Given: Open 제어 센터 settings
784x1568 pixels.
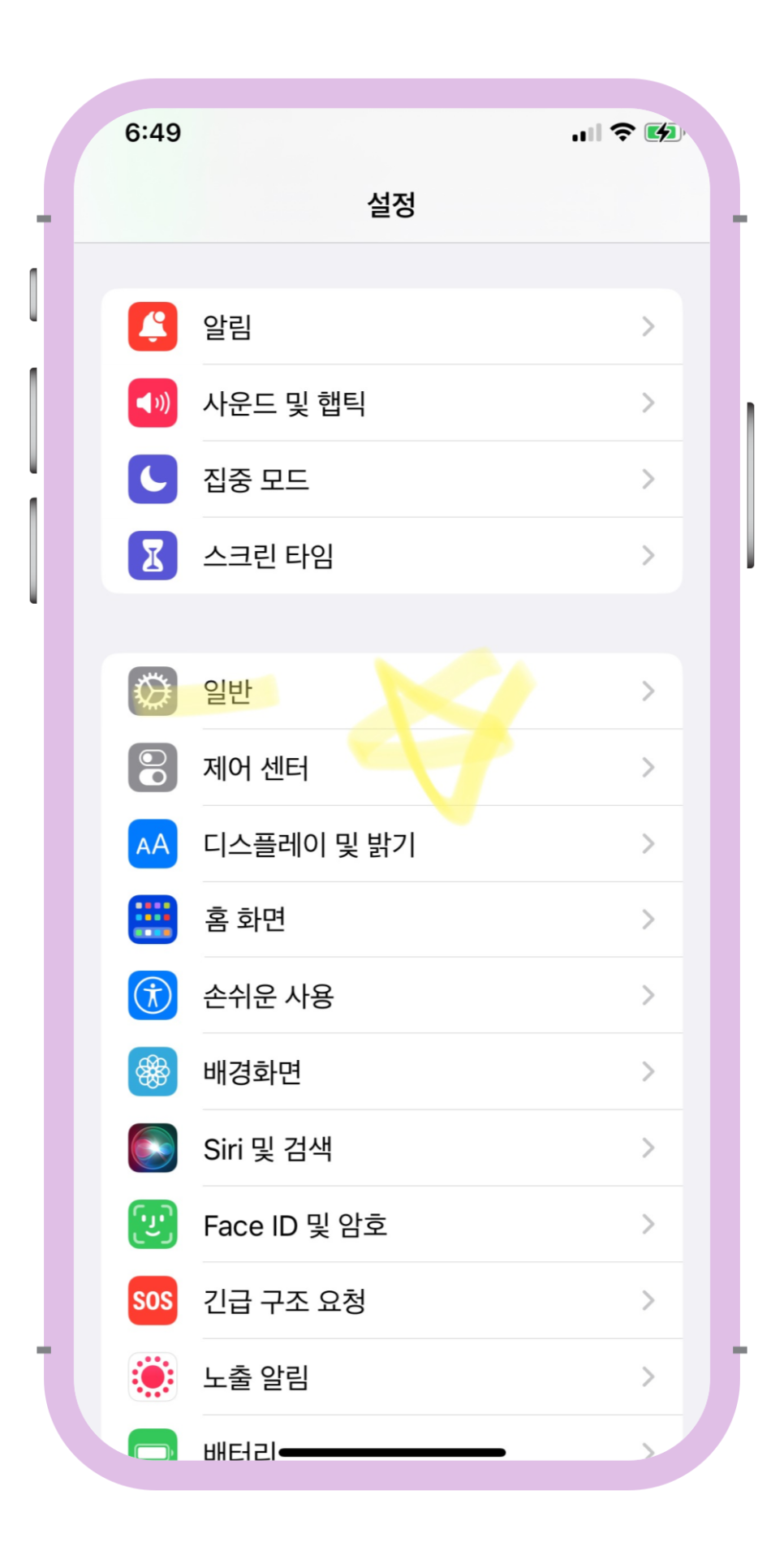Looking at the screenshot, I should pos(392,767).
